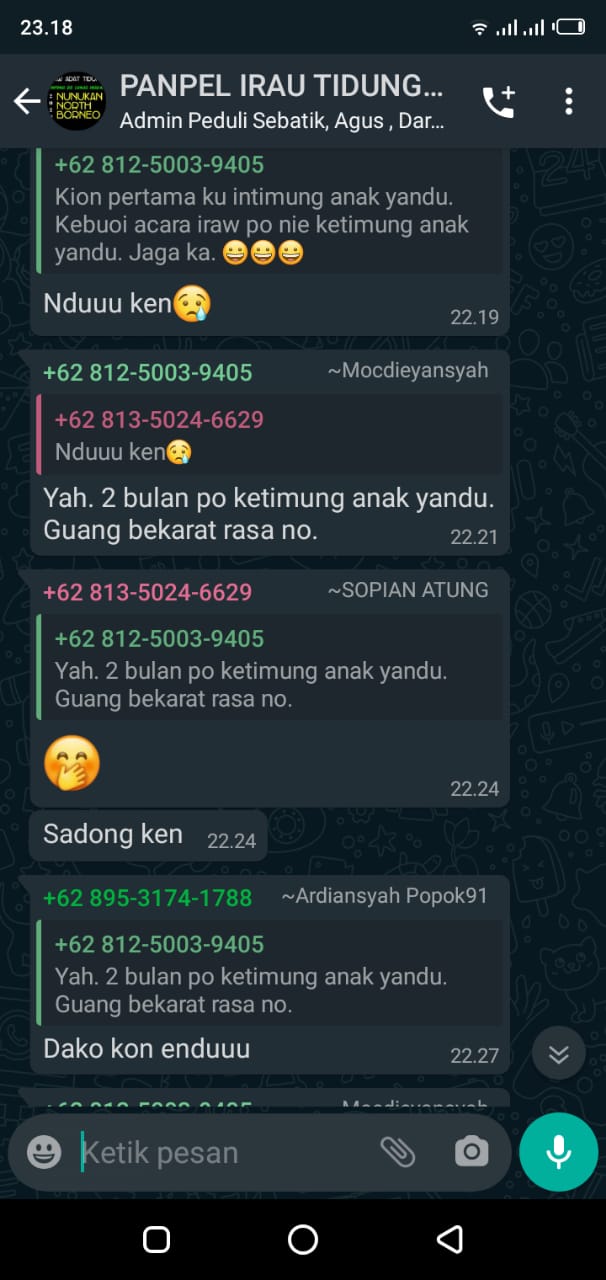The image size is (606, 1280).
Task: Go to the Android home screen
Action: [302, 1240]
